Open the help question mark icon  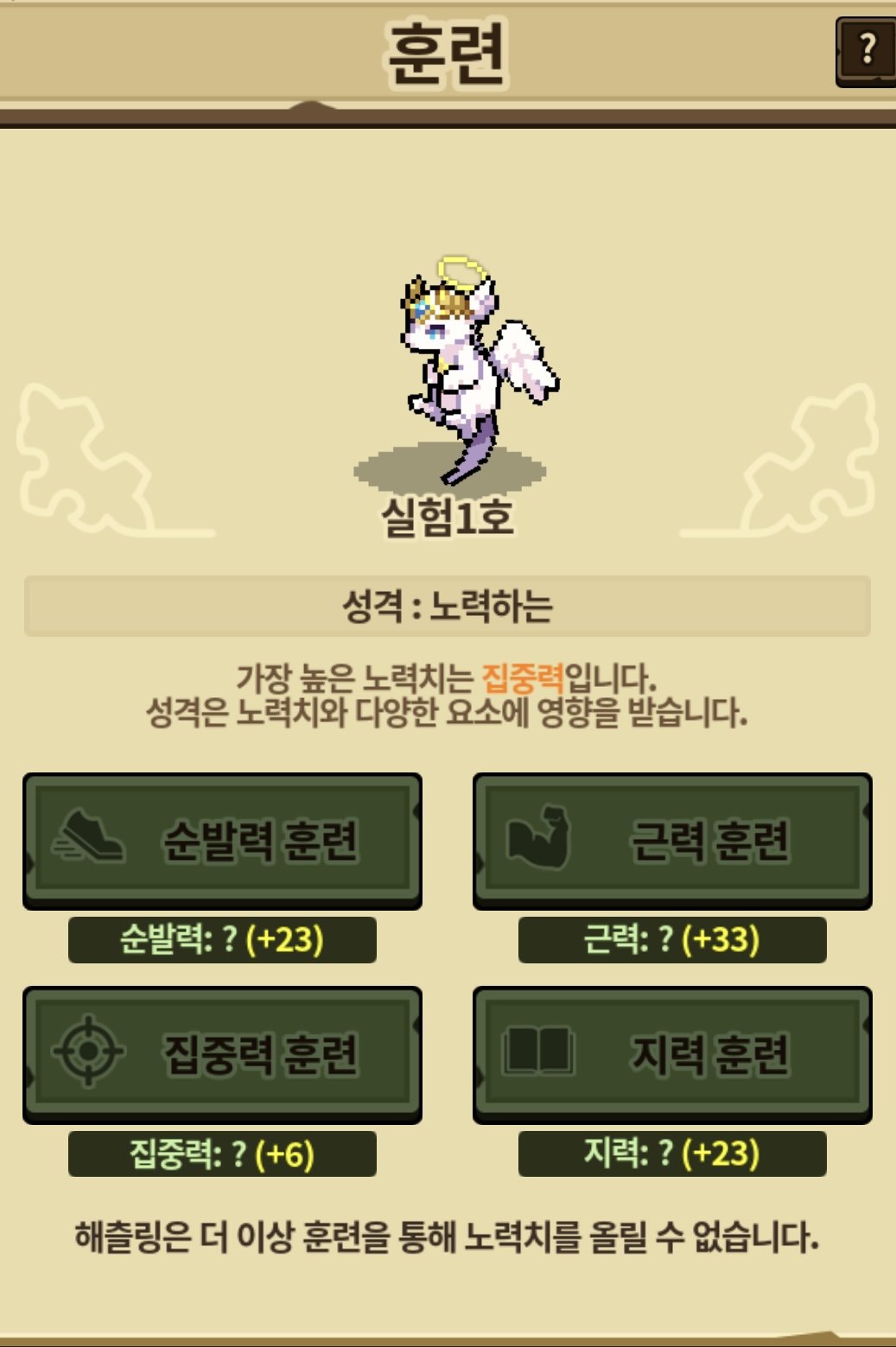pos(866,51)
